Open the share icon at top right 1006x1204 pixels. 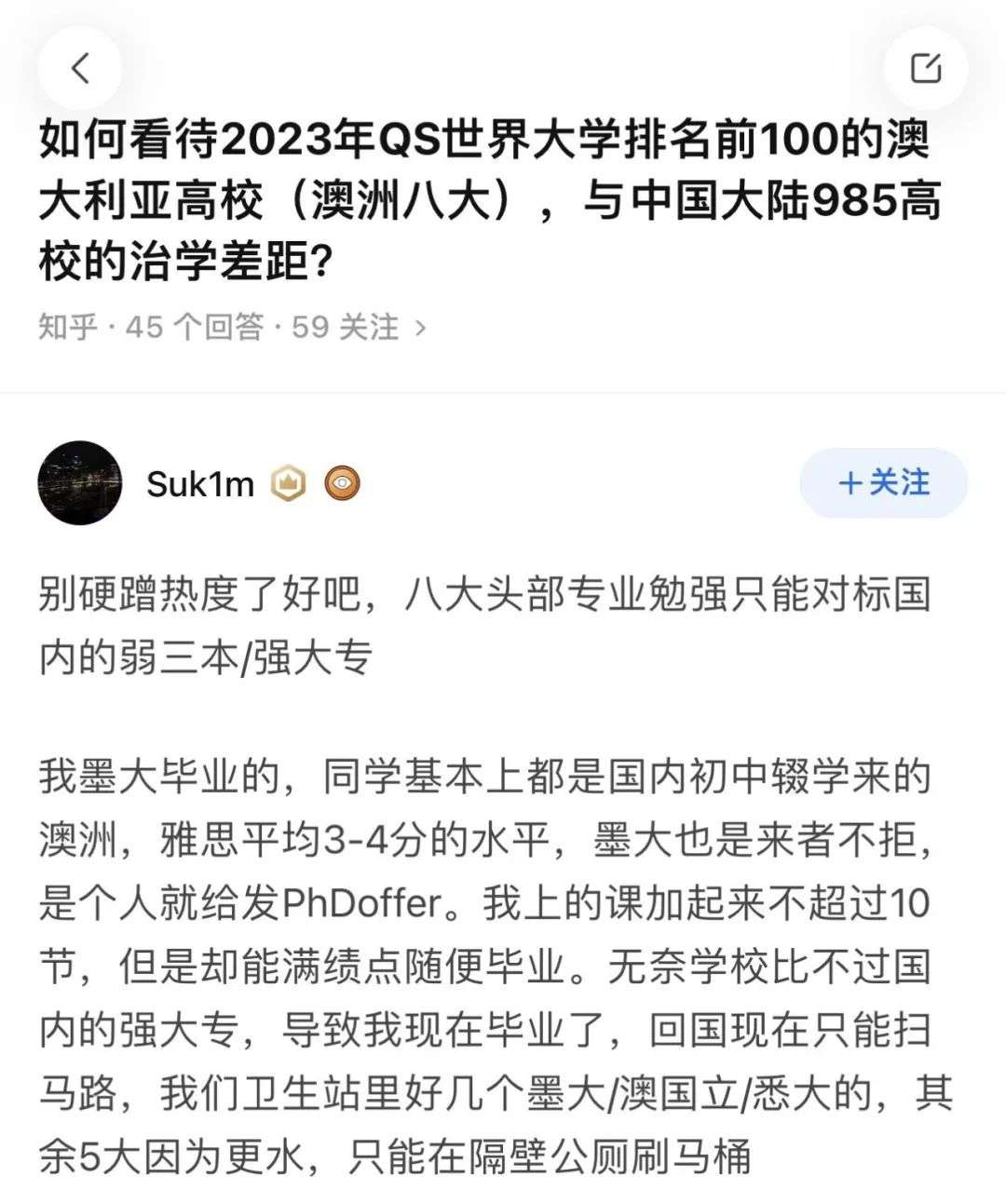tap(925, 68)
